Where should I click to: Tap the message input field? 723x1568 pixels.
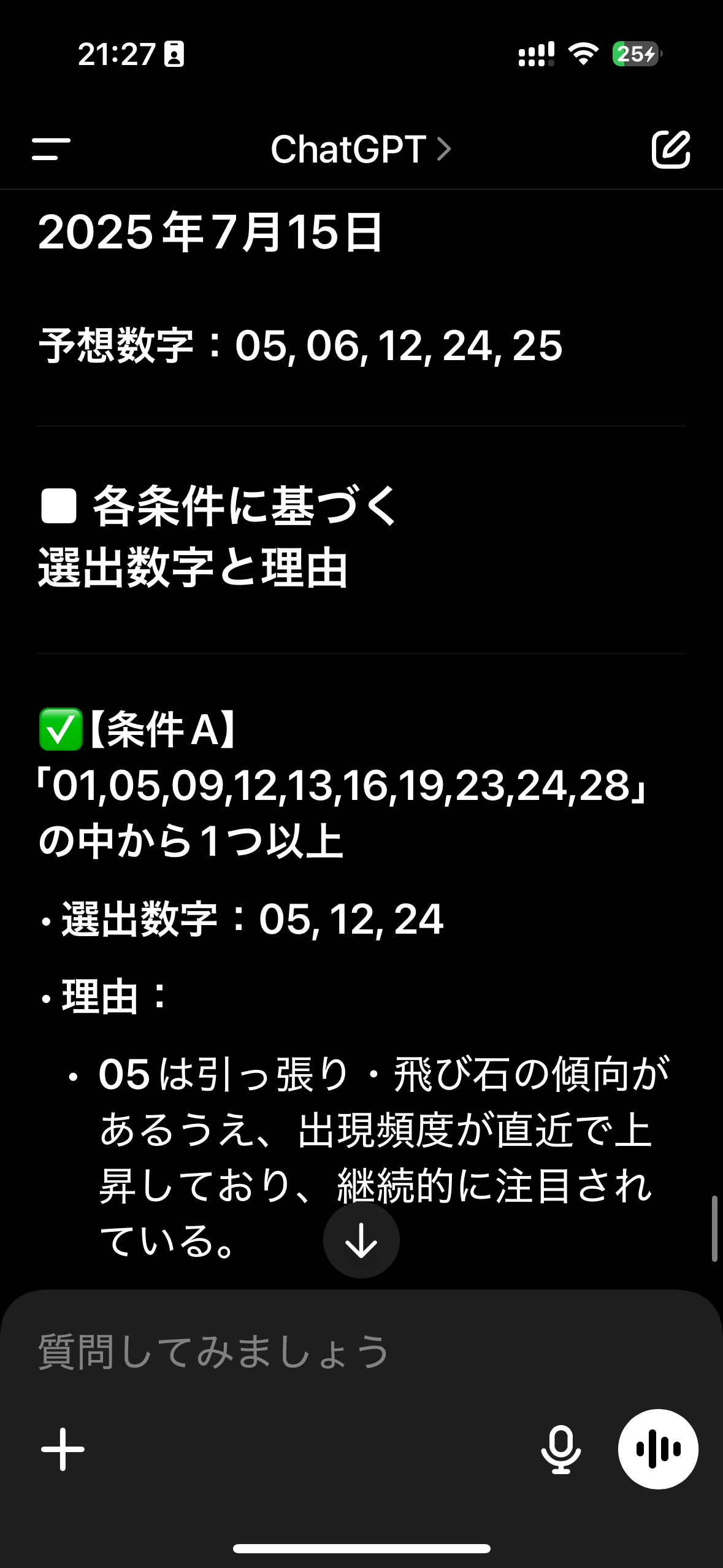361,1353
